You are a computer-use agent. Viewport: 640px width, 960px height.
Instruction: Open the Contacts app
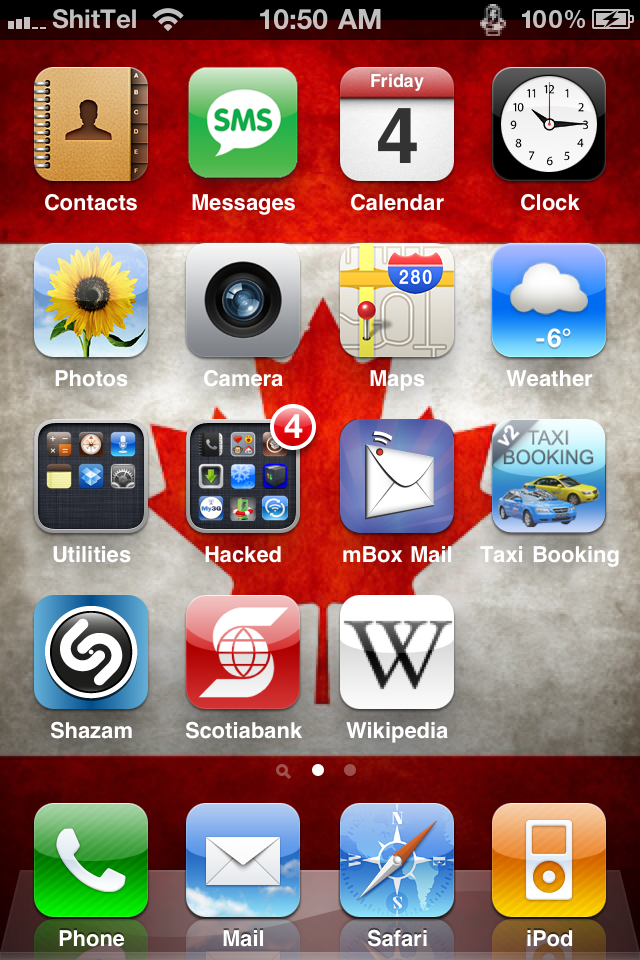click(91, 124)
